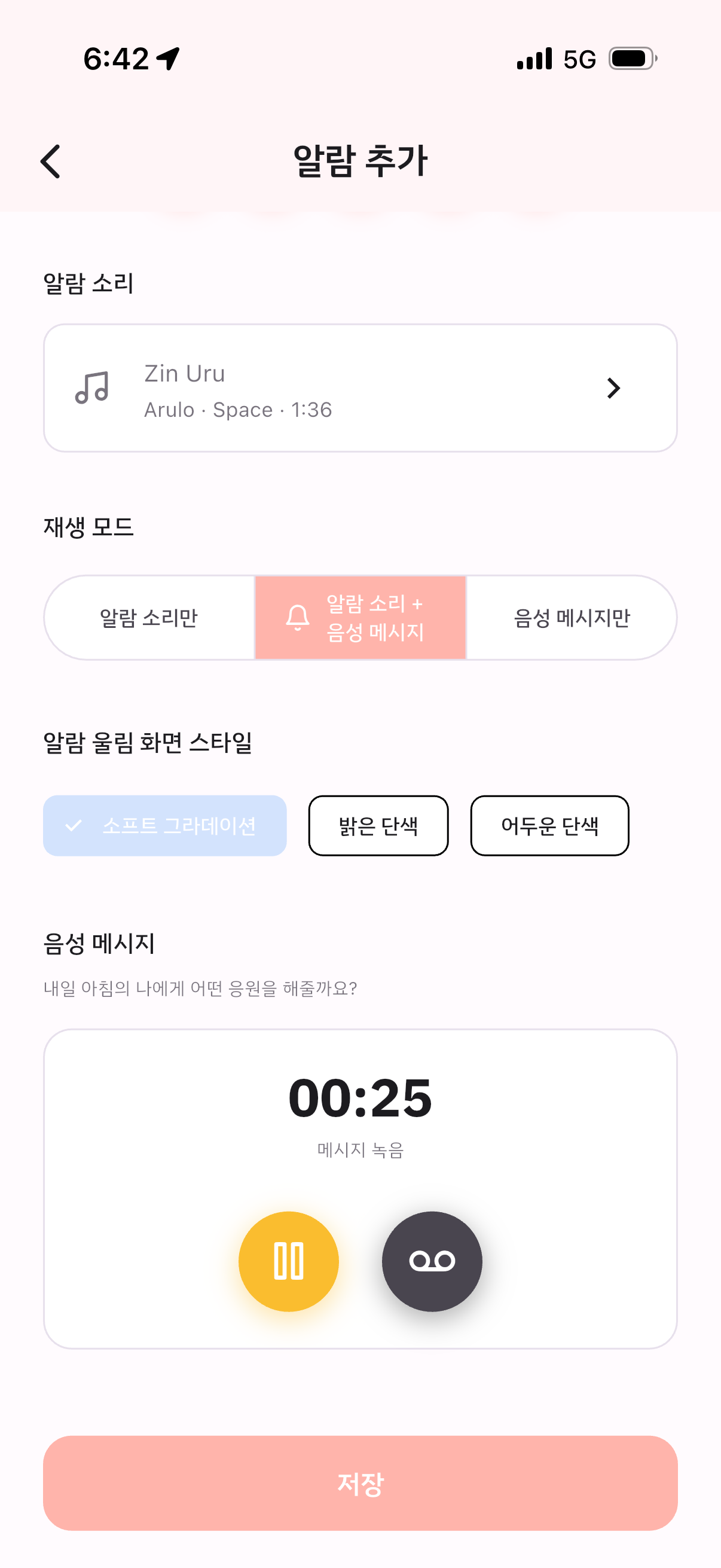The image size is (721, 1568).
Task: Click the battery indicator in the status bar
Action: tap(630, 58)
